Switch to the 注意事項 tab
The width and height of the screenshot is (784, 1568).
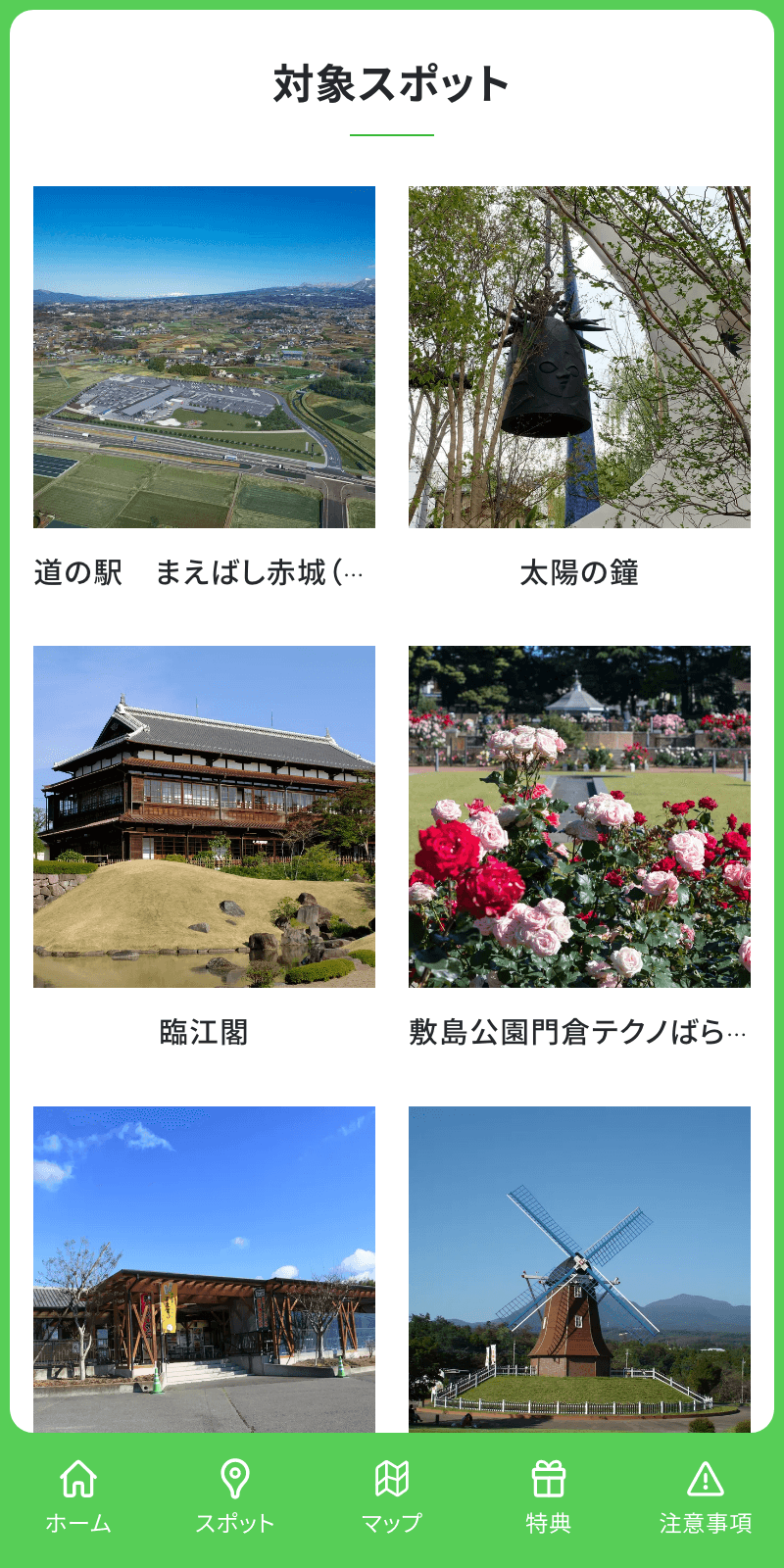coord(705,1496)
